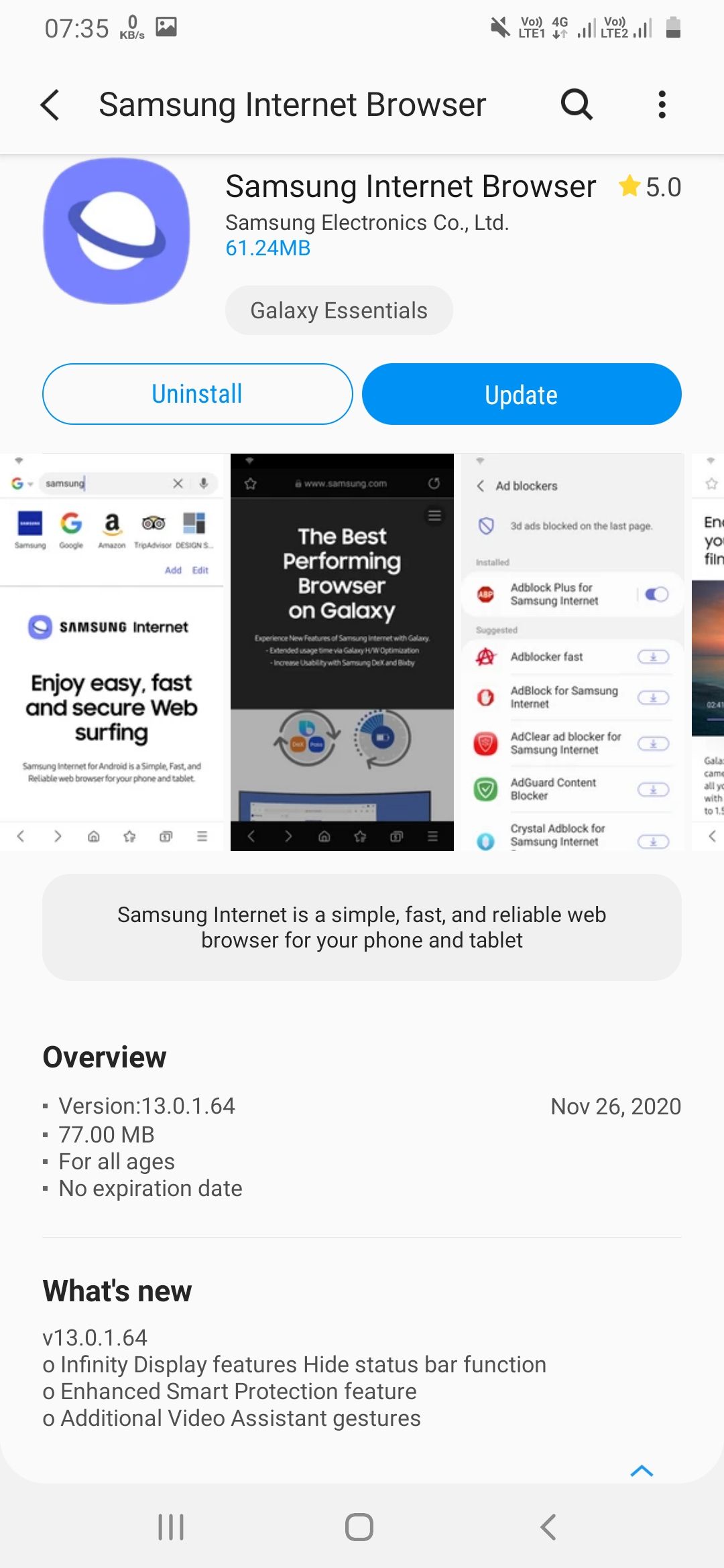
Task: Go to the phone's home screen
Action: (359, 1527)
